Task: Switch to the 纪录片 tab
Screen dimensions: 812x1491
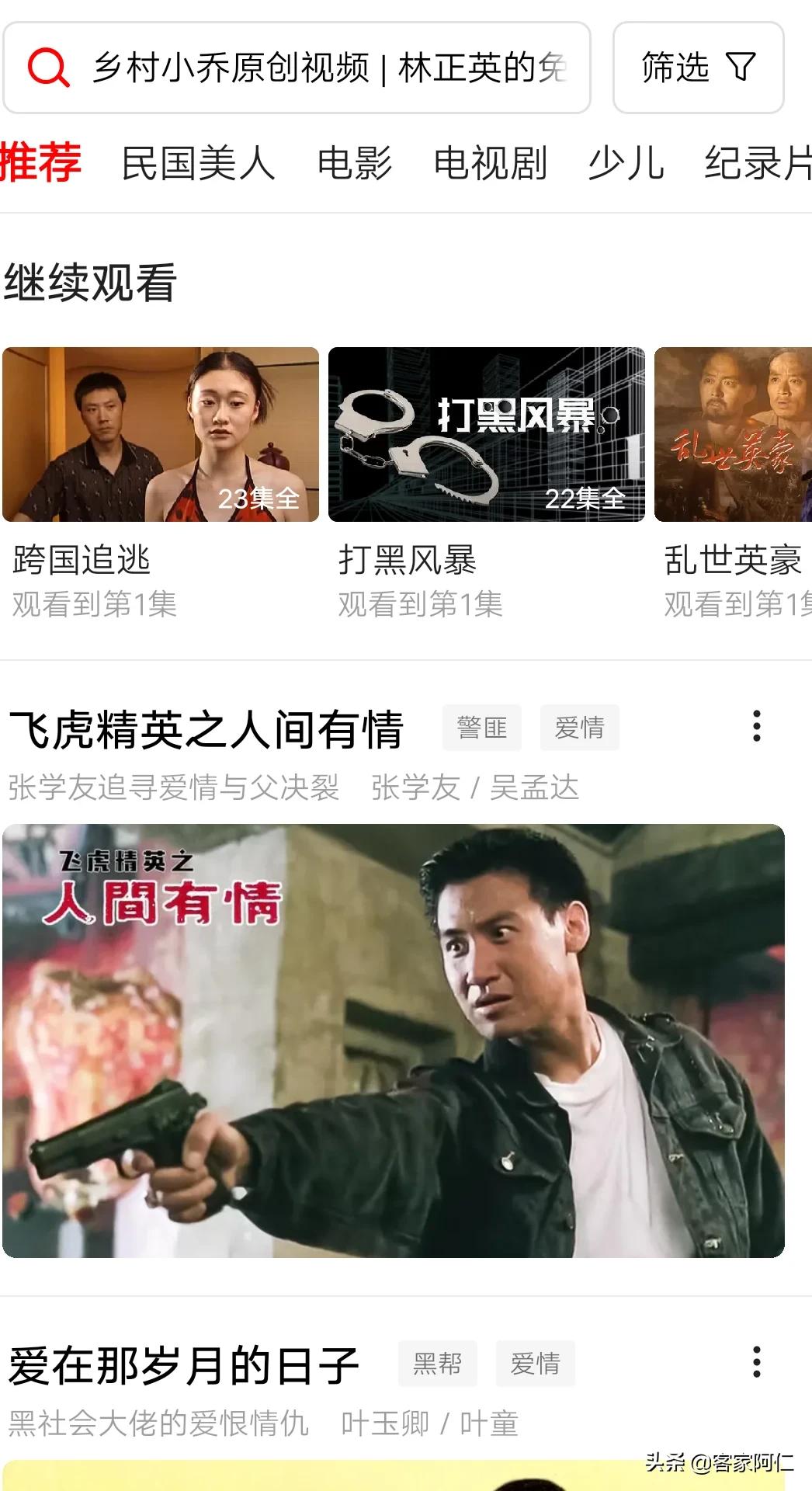Action: click(757, 164)
